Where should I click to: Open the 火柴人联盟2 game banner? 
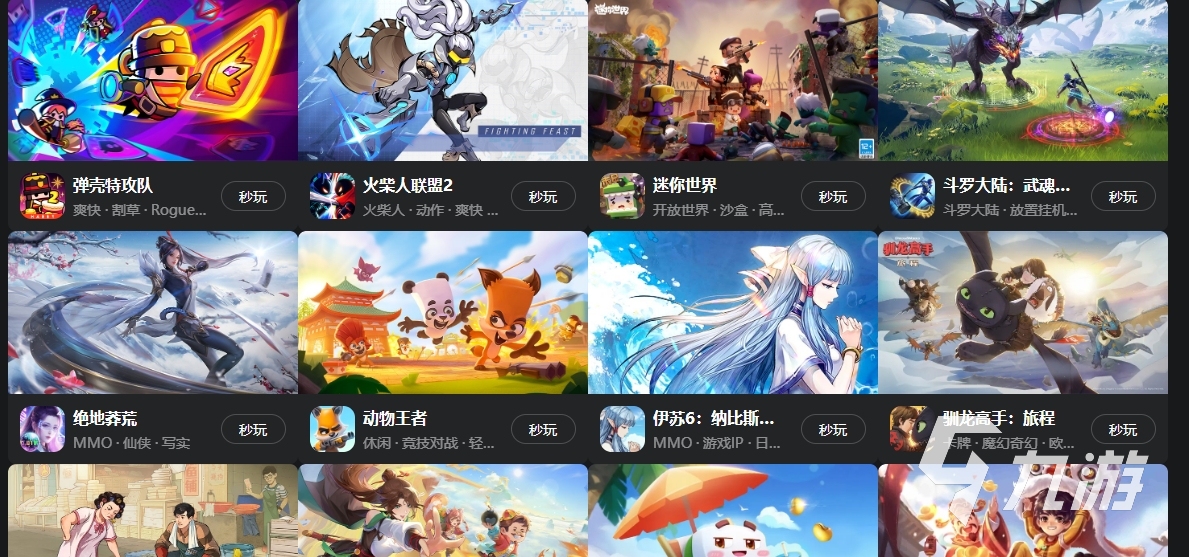443,80
